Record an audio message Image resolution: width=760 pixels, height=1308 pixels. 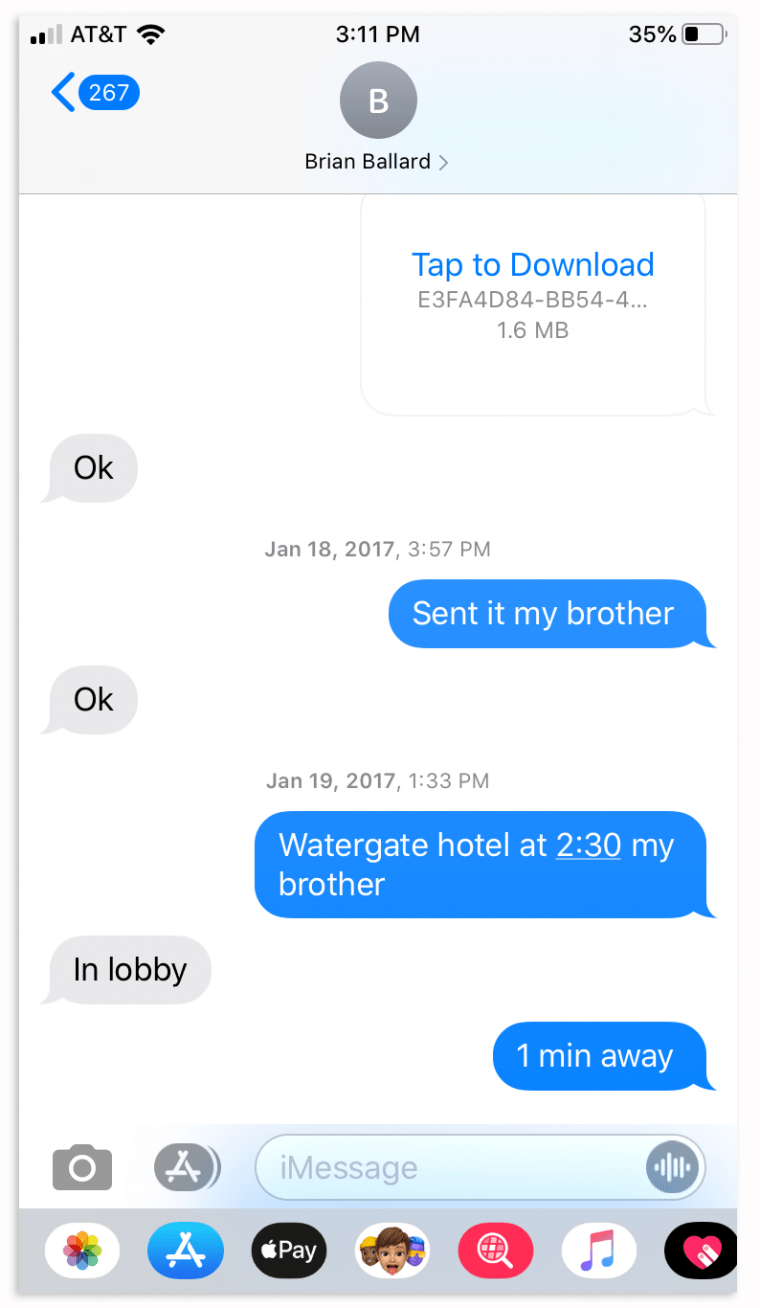[671, 1167]
